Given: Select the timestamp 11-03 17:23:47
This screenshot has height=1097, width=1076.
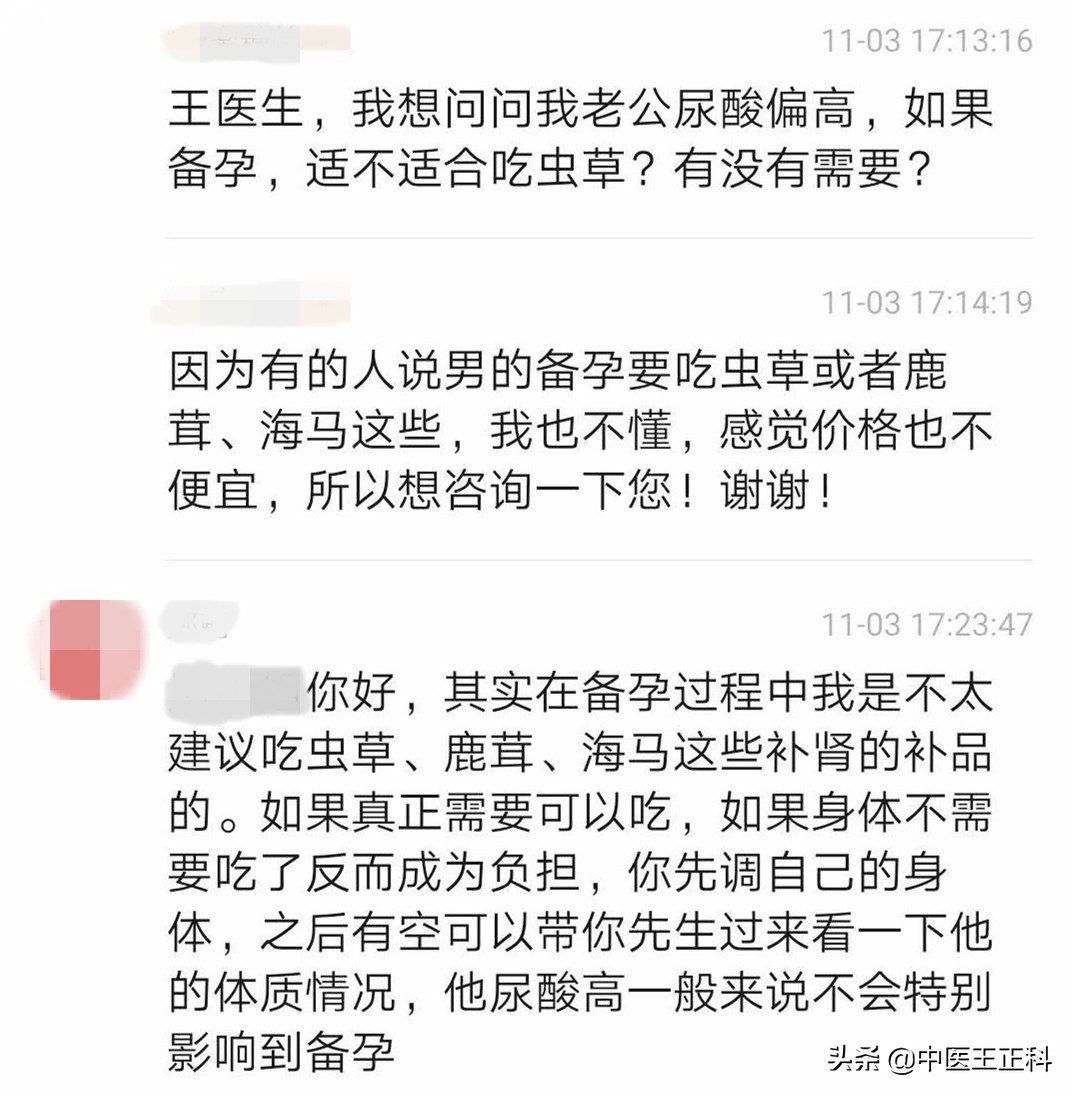Looking at the screenshot, I should coord(925,623).
